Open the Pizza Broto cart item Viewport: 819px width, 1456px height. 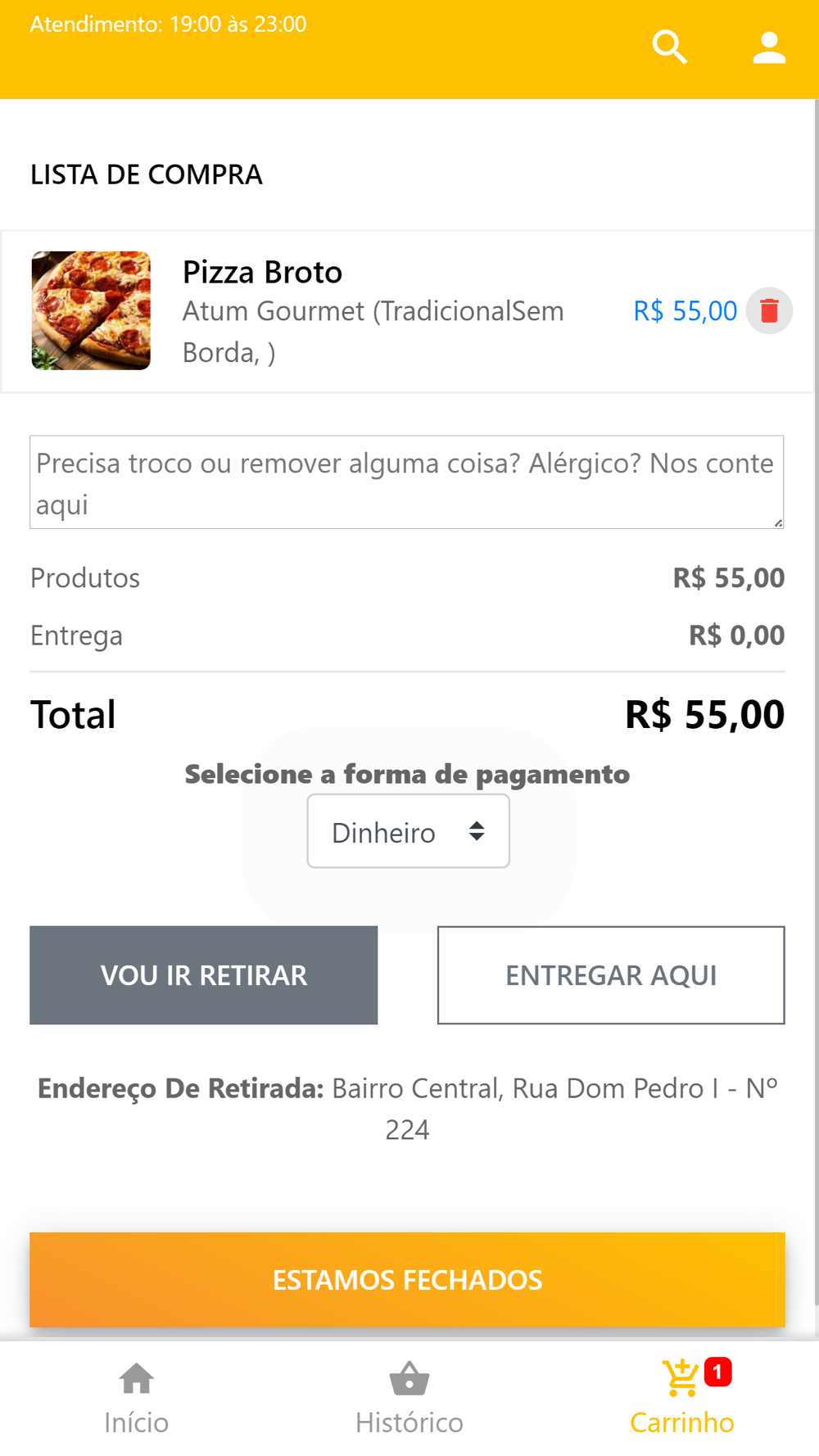(x=407, y=311)
